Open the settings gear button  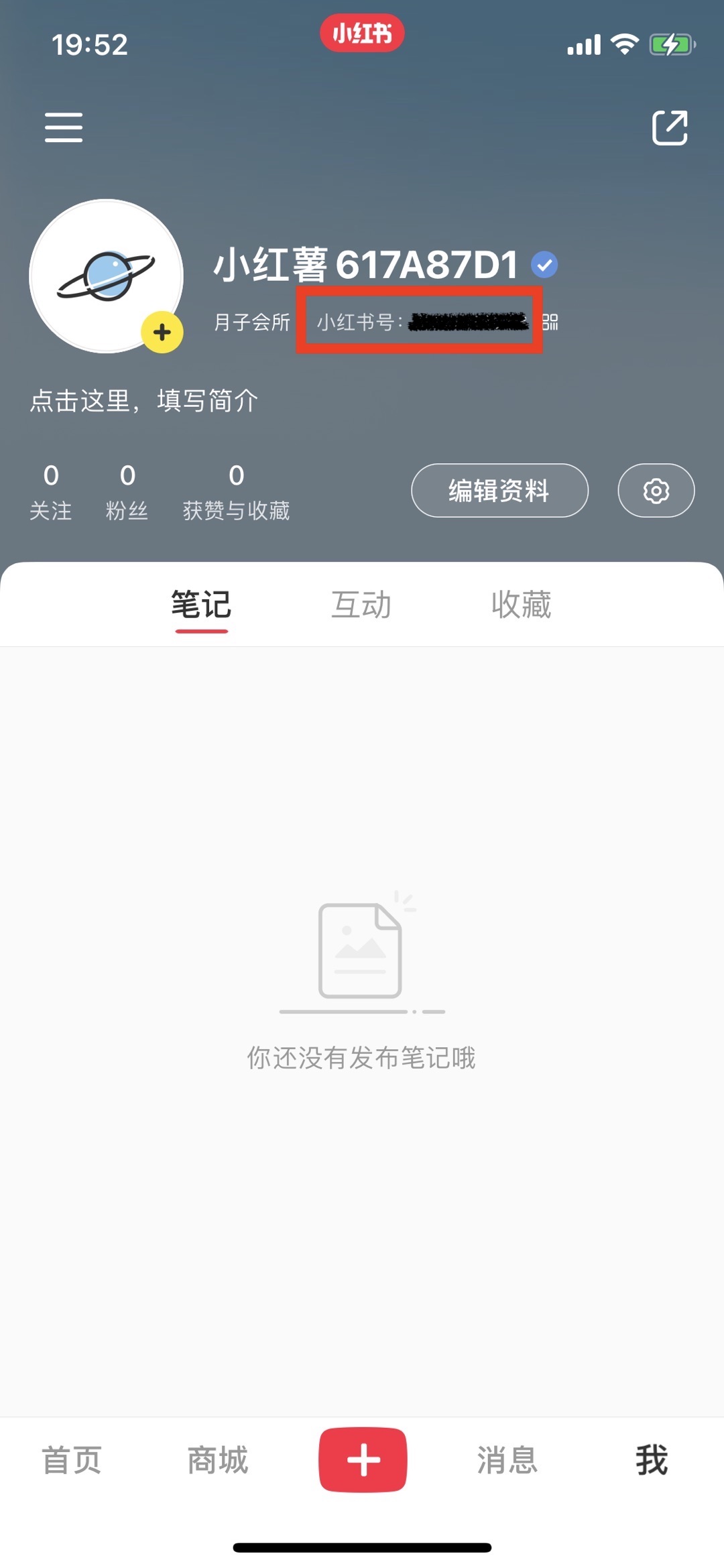click(656, 491)
